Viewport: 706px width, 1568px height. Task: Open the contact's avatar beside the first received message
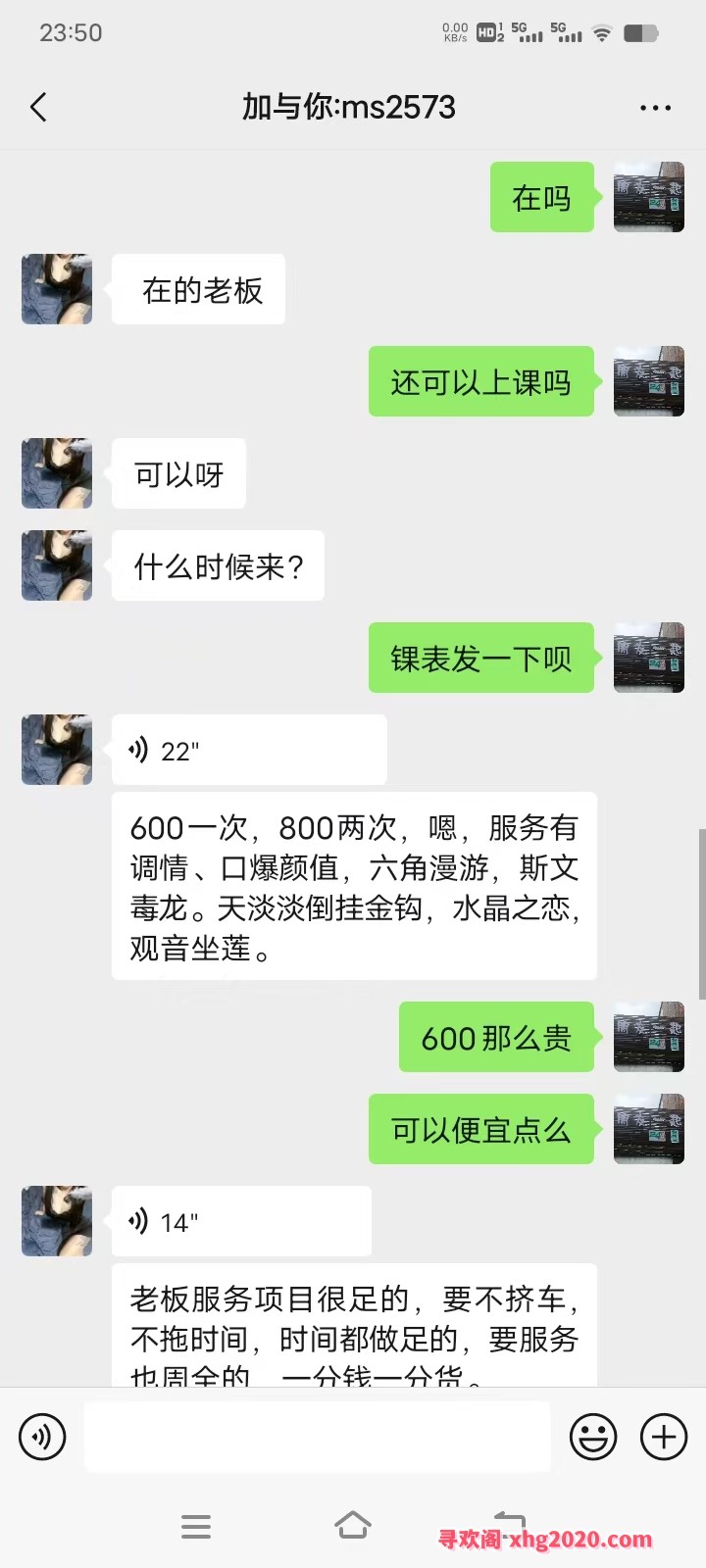57,289
